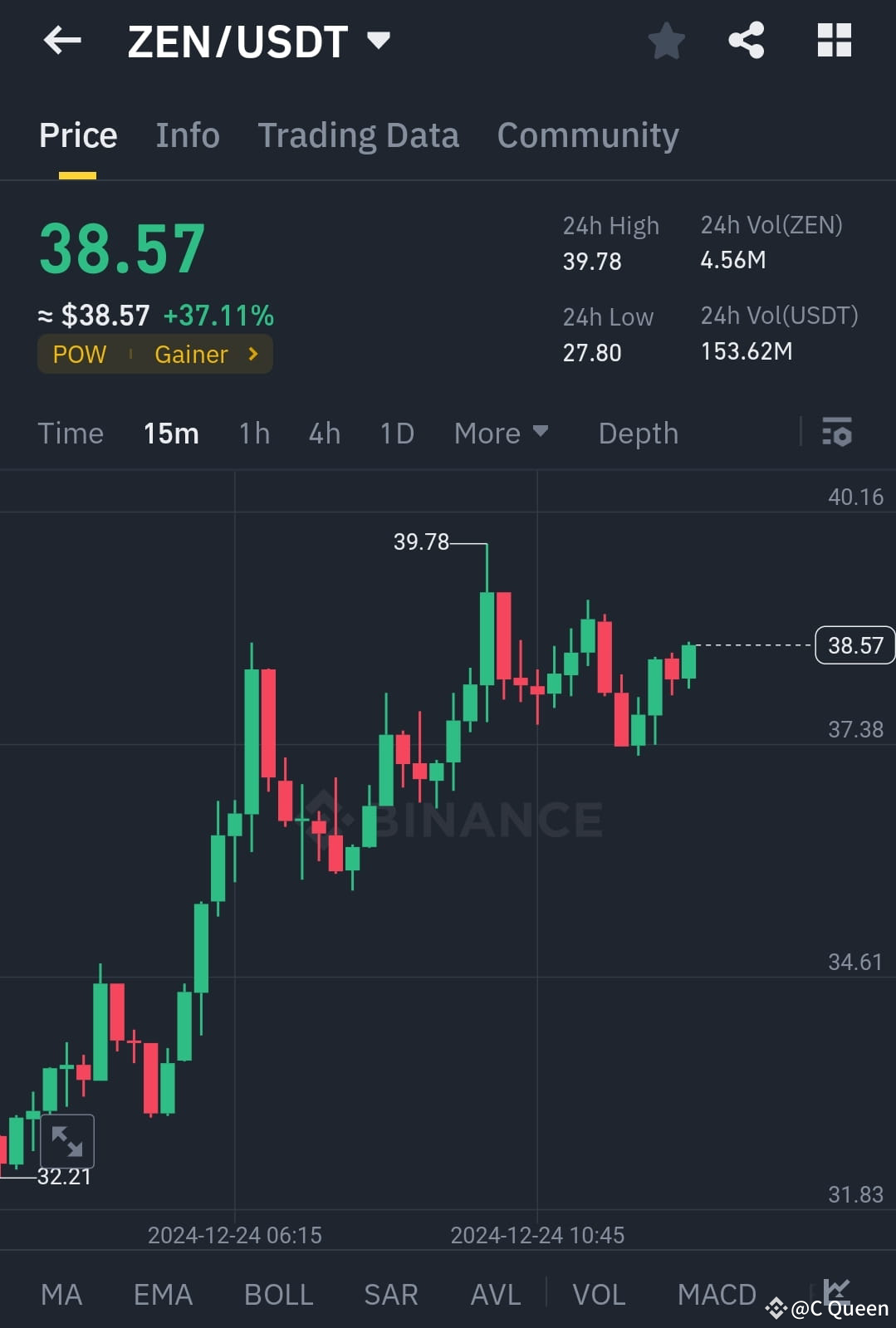This screenshot has height=1328, width=896.
Task: Open the Gainer category link
Action: [x=193, y=354]
